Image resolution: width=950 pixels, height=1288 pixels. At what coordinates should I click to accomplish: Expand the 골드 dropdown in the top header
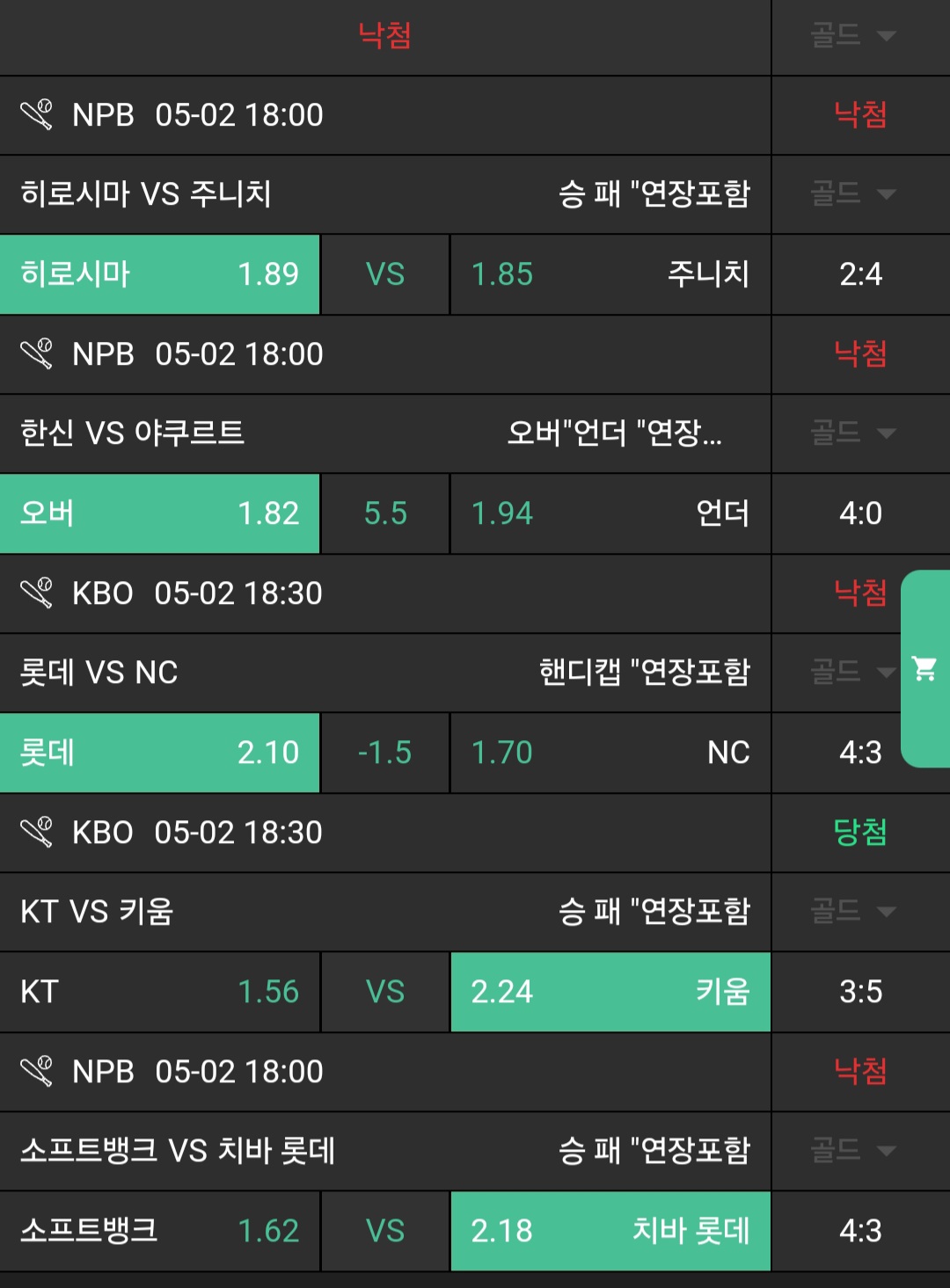[x=852, y=36]
